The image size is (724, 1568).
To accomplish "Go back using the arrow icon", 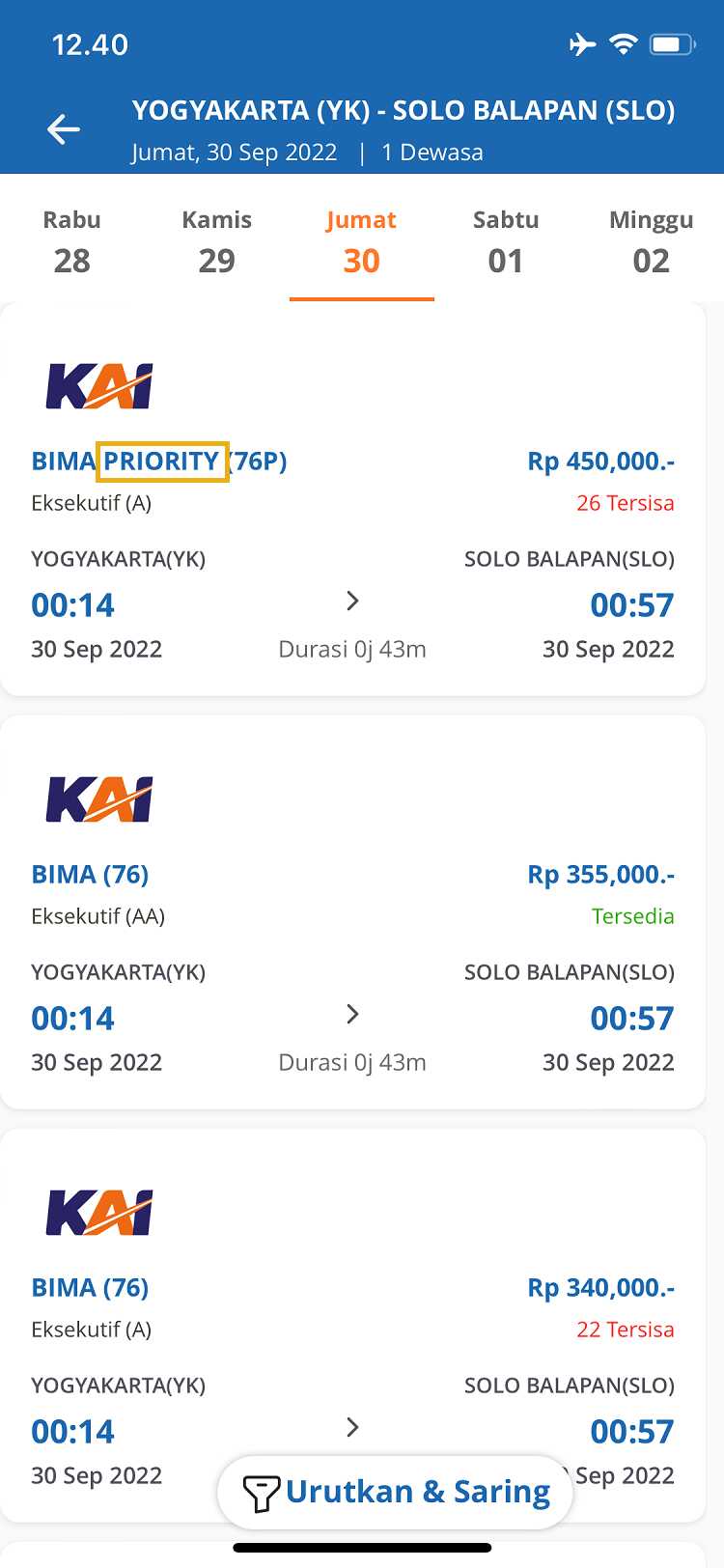I will [x=64, y=129].
